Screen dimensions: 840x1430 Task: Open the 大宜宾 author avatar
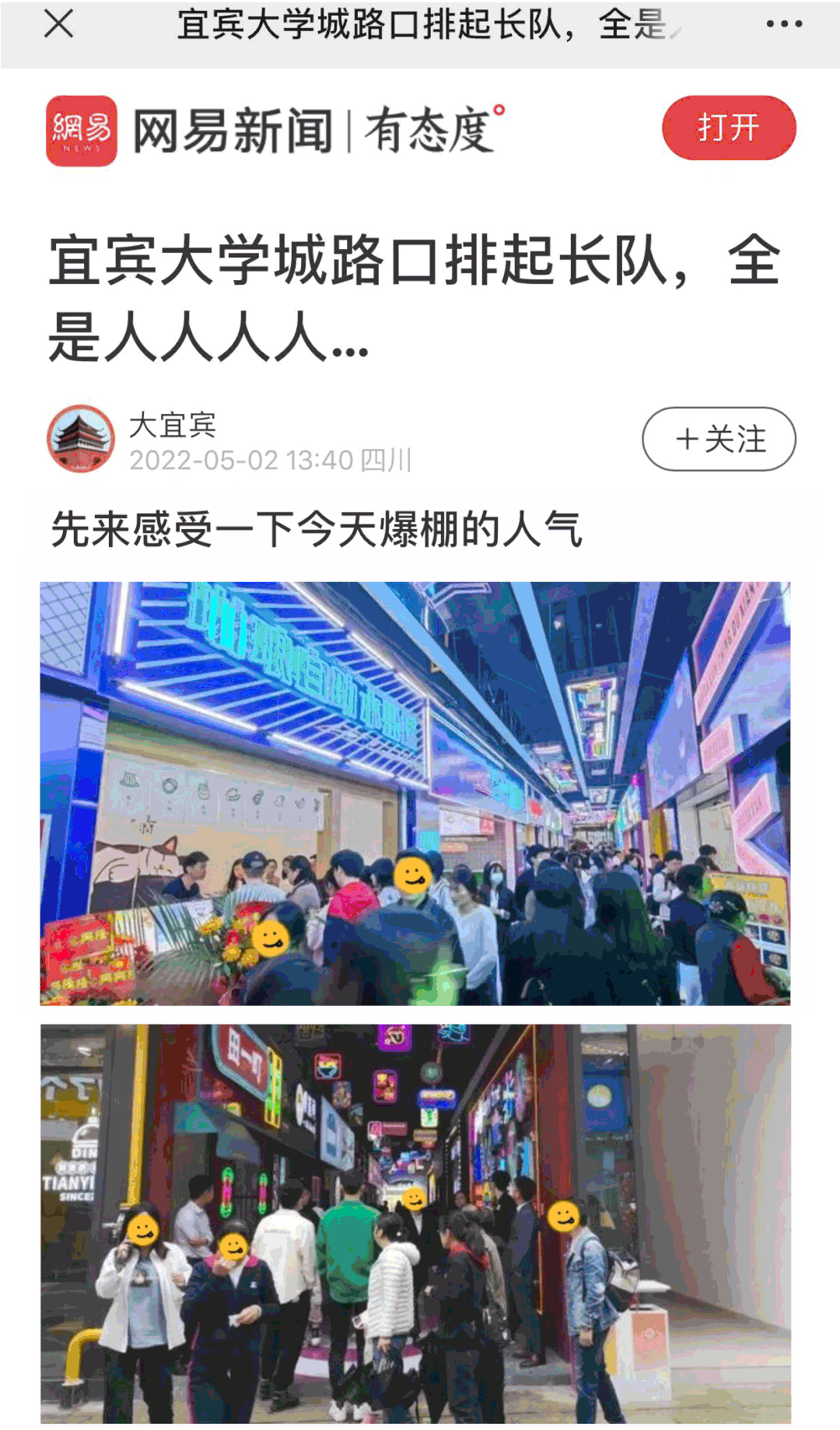pos(81,439)
